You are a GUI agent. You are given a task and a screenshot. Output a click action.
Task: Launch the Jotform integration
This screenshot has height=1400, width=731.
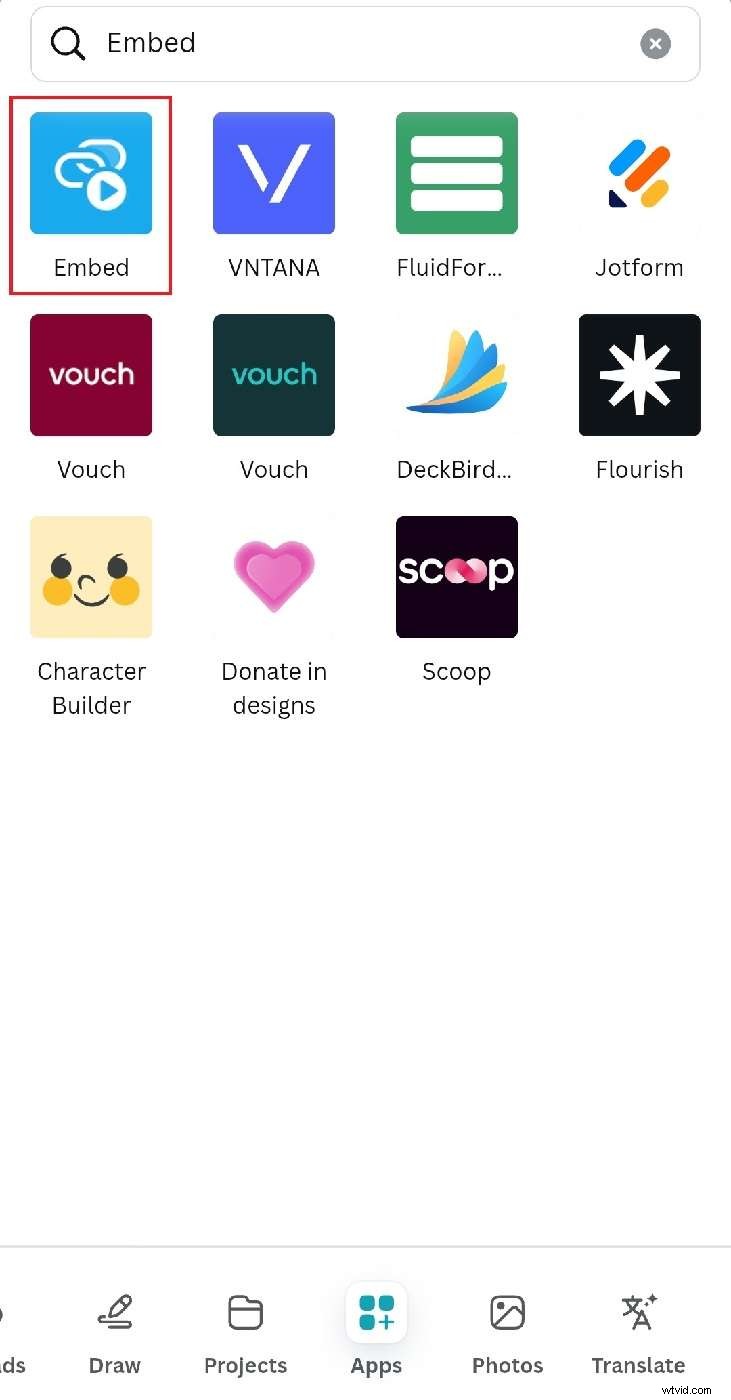click(x=639, y=172)
